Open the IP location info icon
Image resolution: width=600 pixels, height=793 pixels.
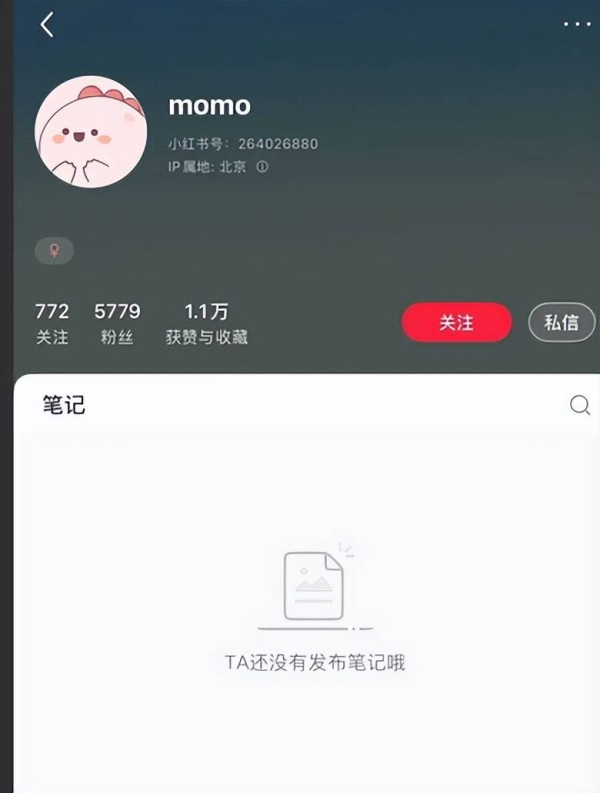click(x=263, y=167)
